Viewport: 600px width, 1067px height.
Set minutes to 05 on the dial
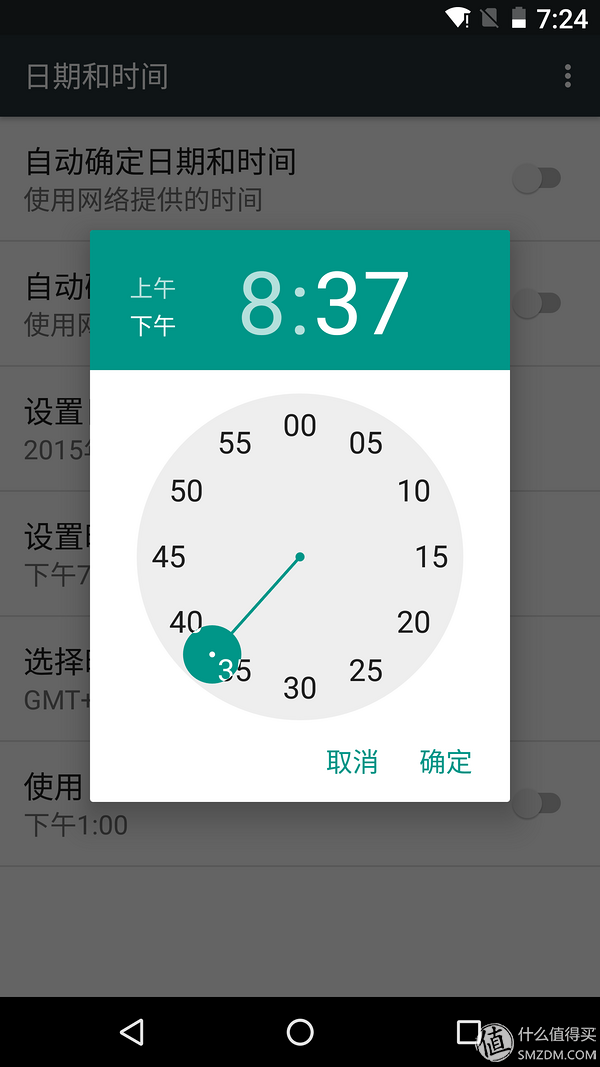[x=366, y=443]
